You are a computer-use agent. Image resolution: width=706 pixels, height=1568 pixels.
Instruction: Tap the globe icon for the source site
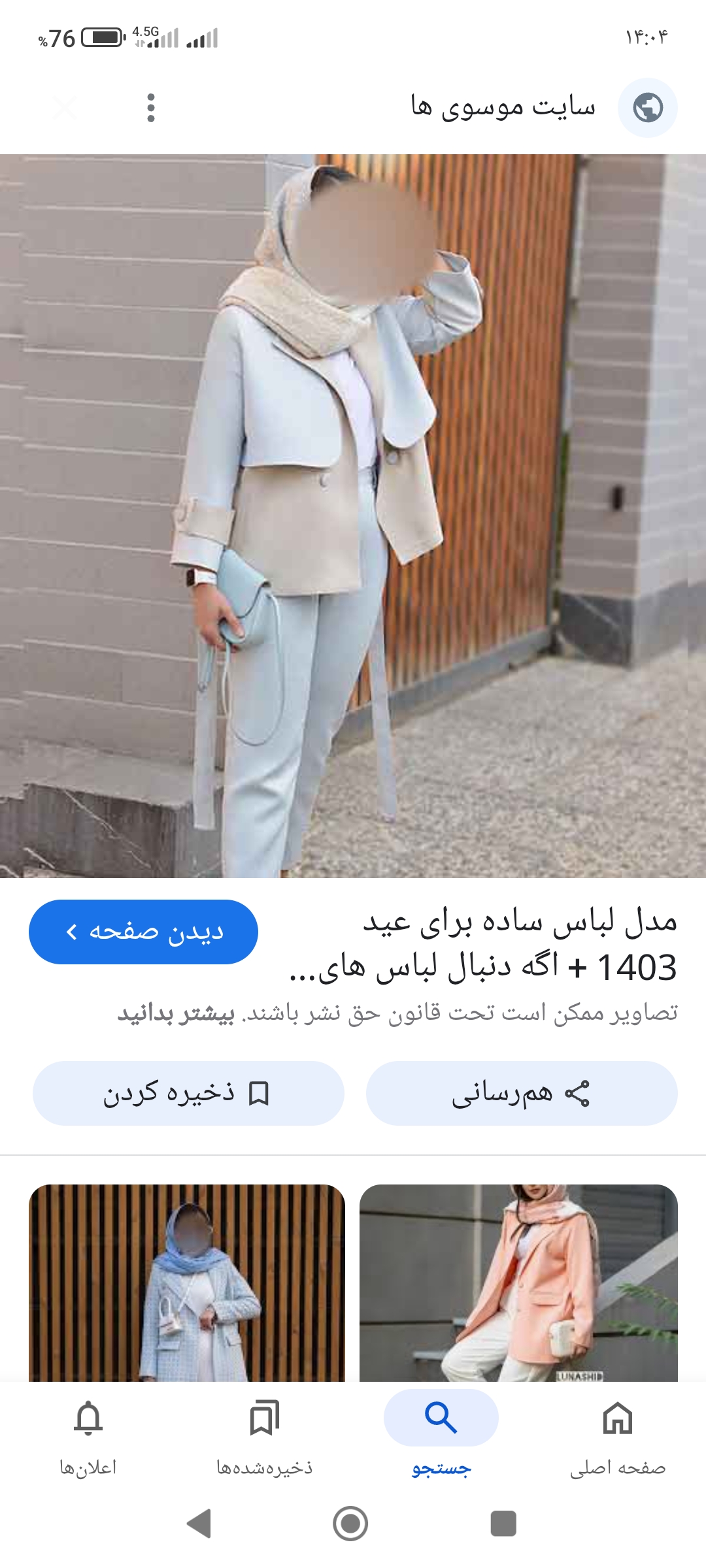click(x=647, y=108)
